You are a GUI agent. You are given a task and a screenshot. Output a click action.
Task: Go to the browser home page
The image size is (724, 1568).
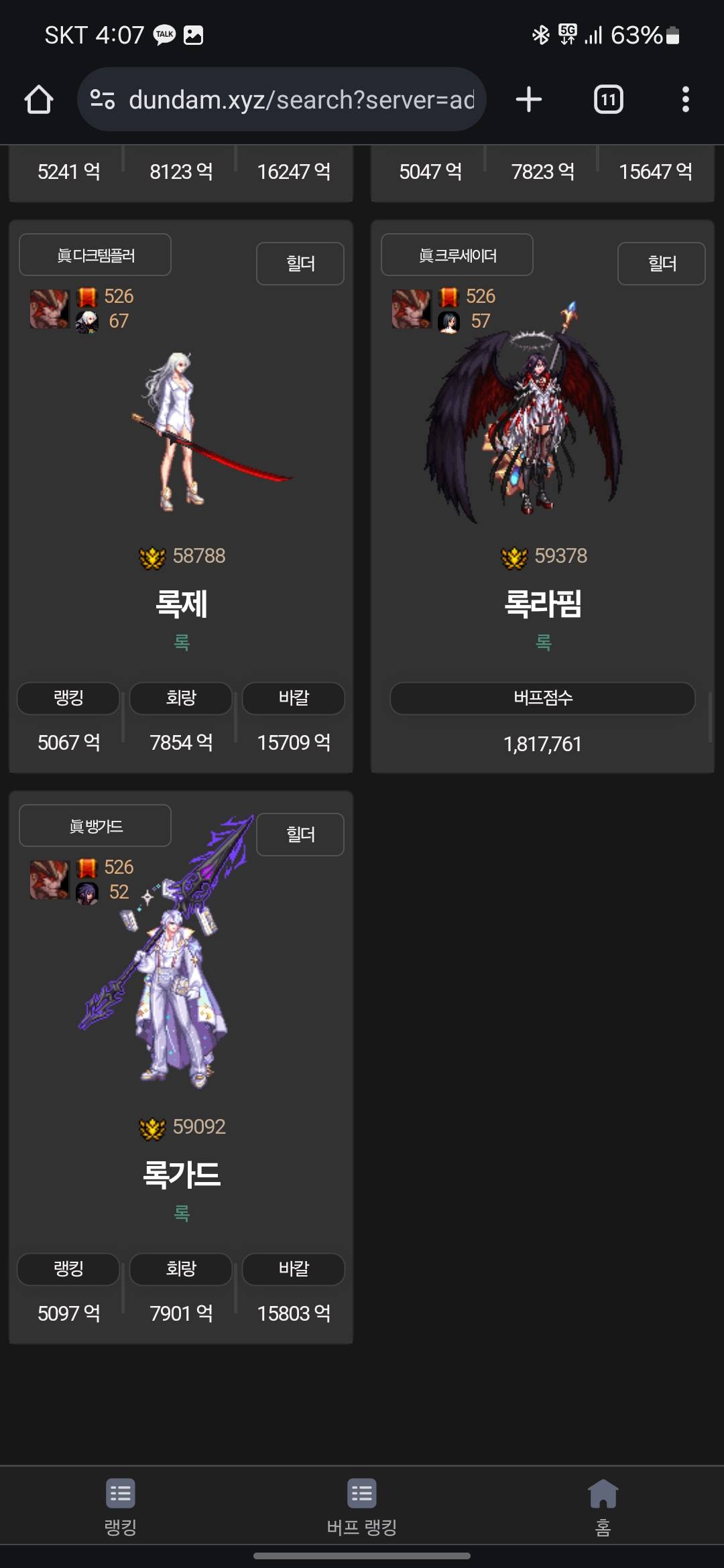pos(38,100)
